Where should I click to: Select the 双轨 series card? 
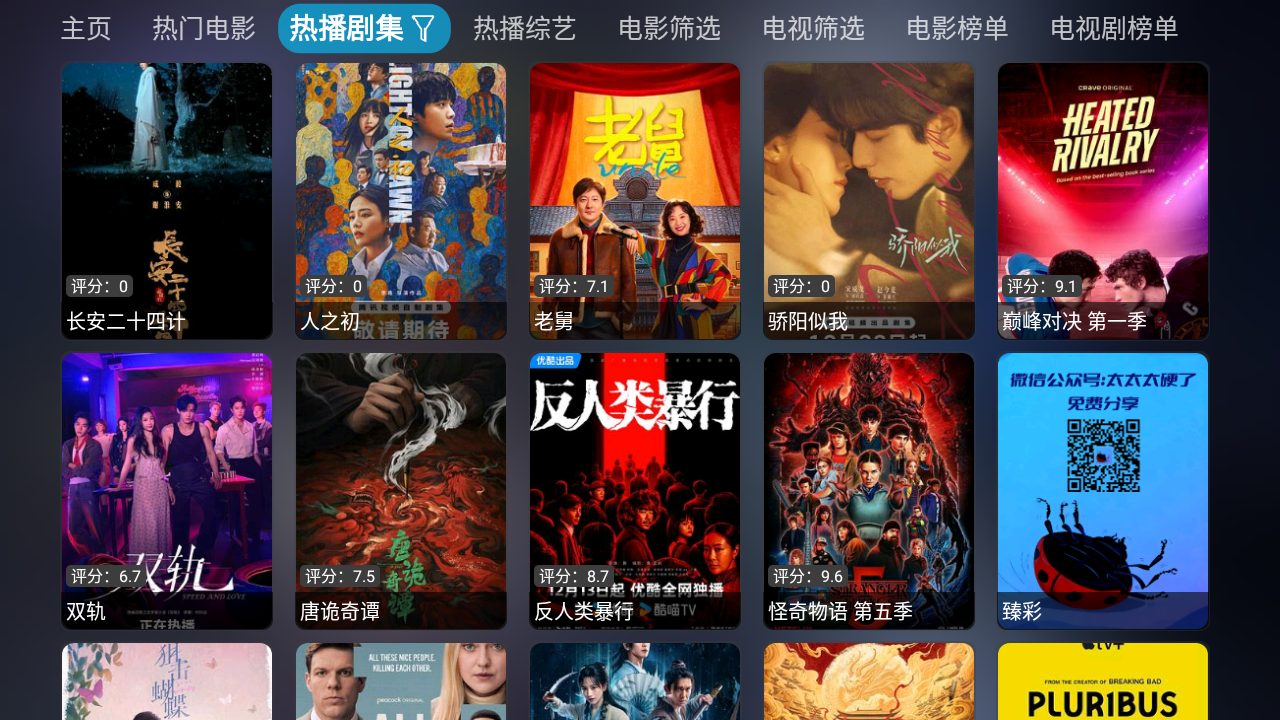pos(167,490)
